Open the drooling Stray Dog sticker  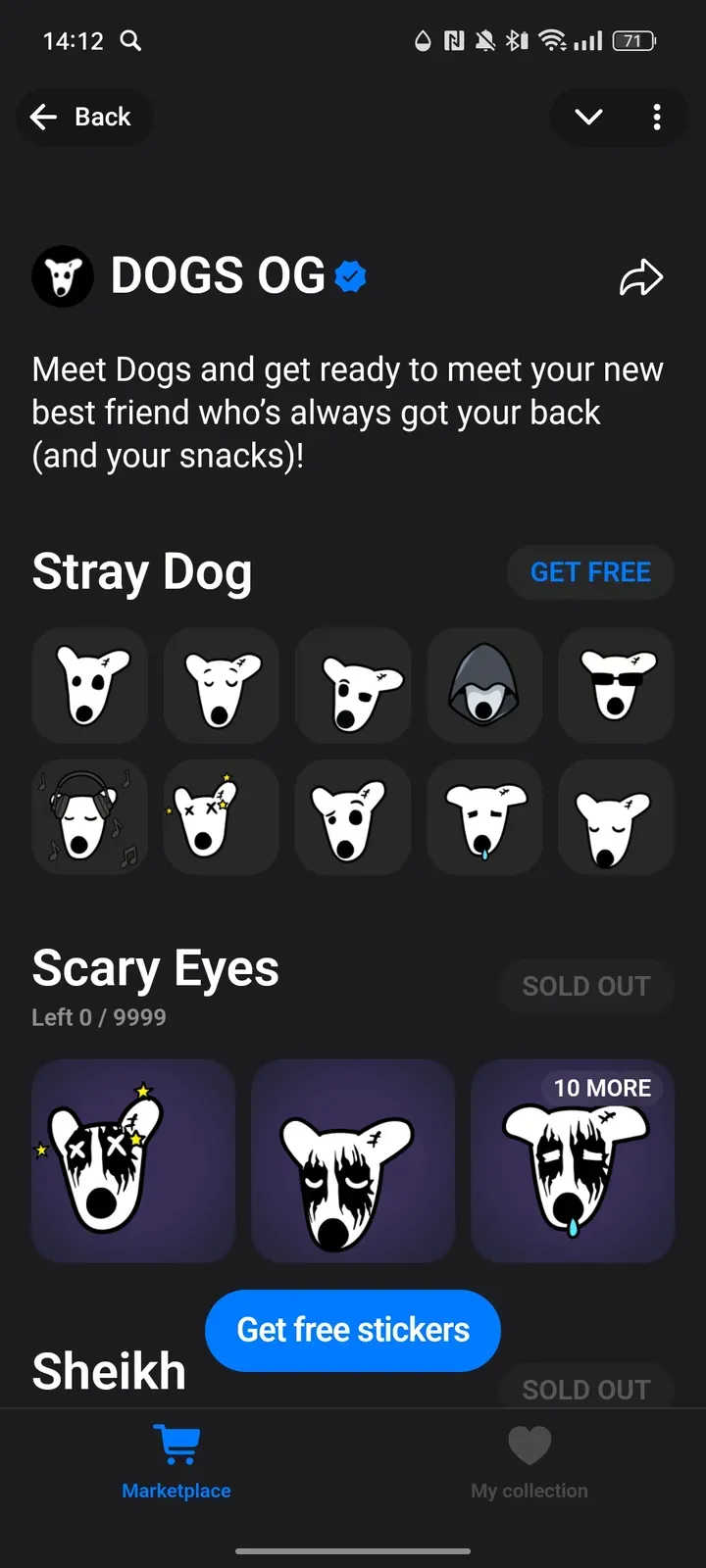tap(484, 816)
